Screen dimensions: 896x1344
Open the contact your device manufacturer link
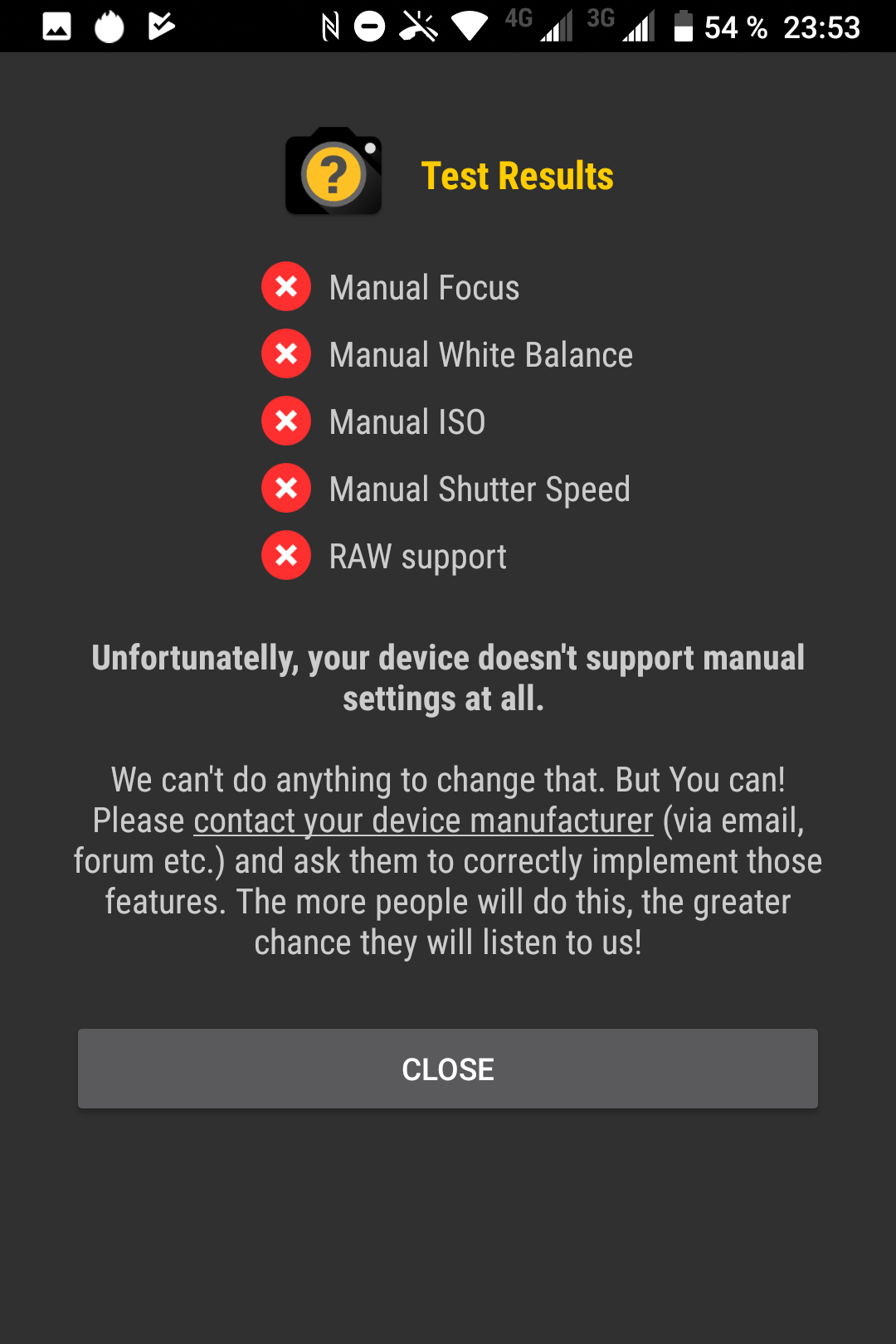click(x=423, y=821)
